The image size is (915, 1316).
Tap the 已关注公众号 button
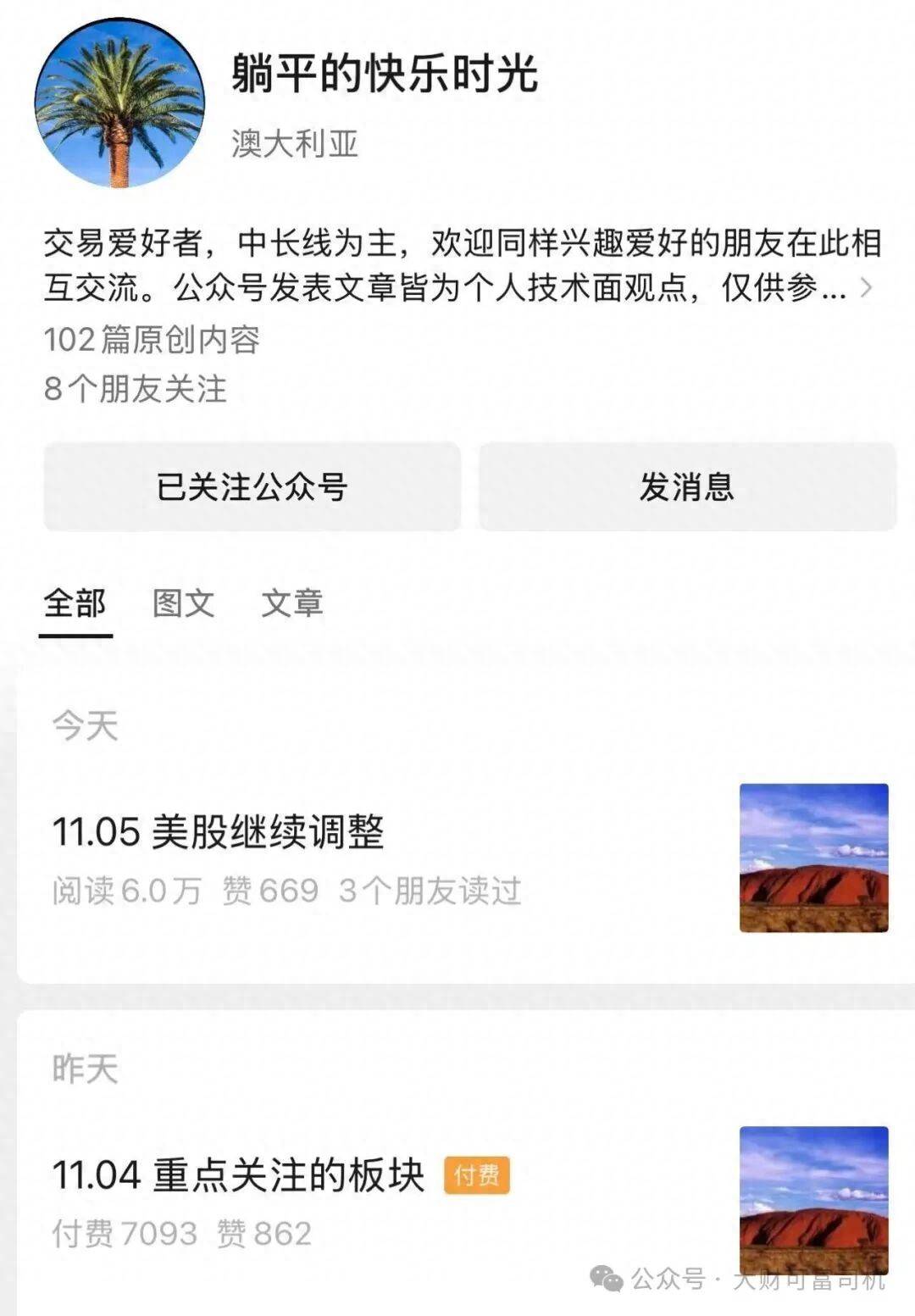tap(252, 487)
